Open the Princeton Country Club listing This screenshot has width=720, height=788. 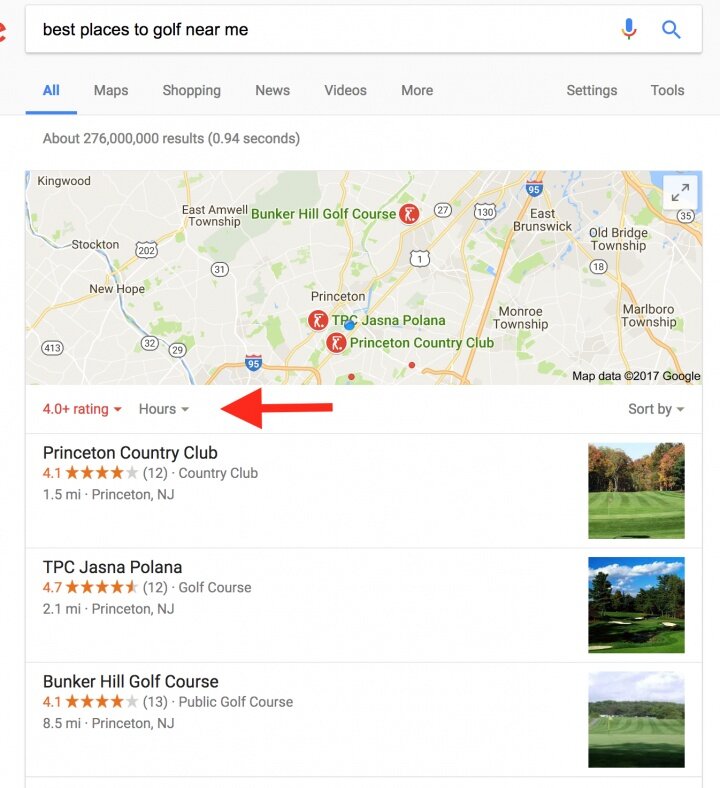130,453
